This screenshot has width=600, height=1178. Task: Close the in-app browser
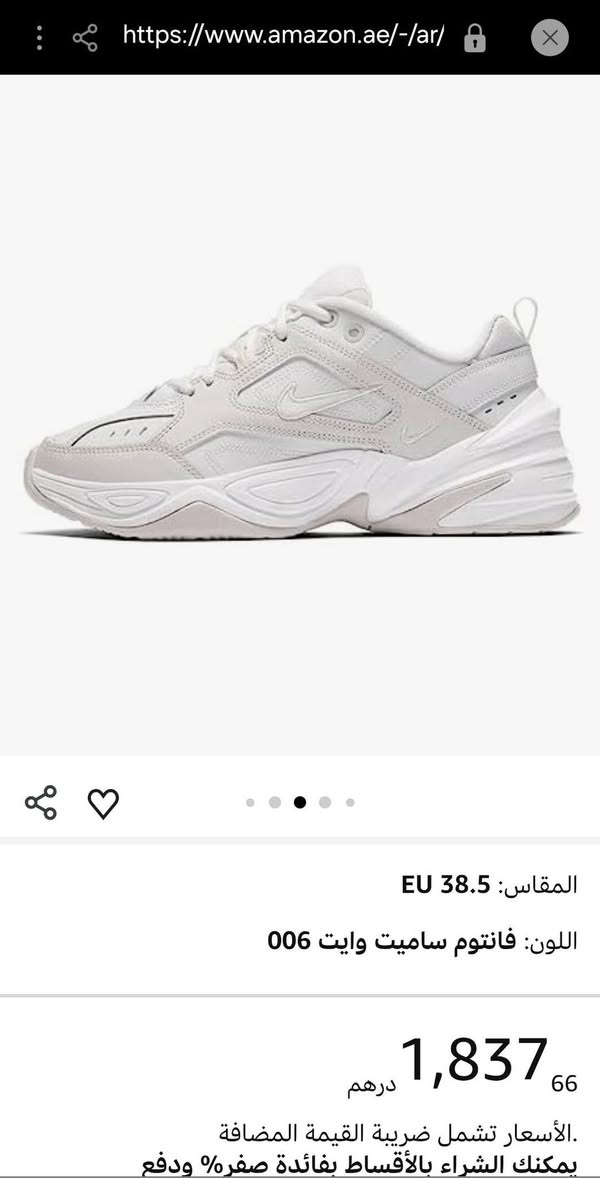click(549, 38)
